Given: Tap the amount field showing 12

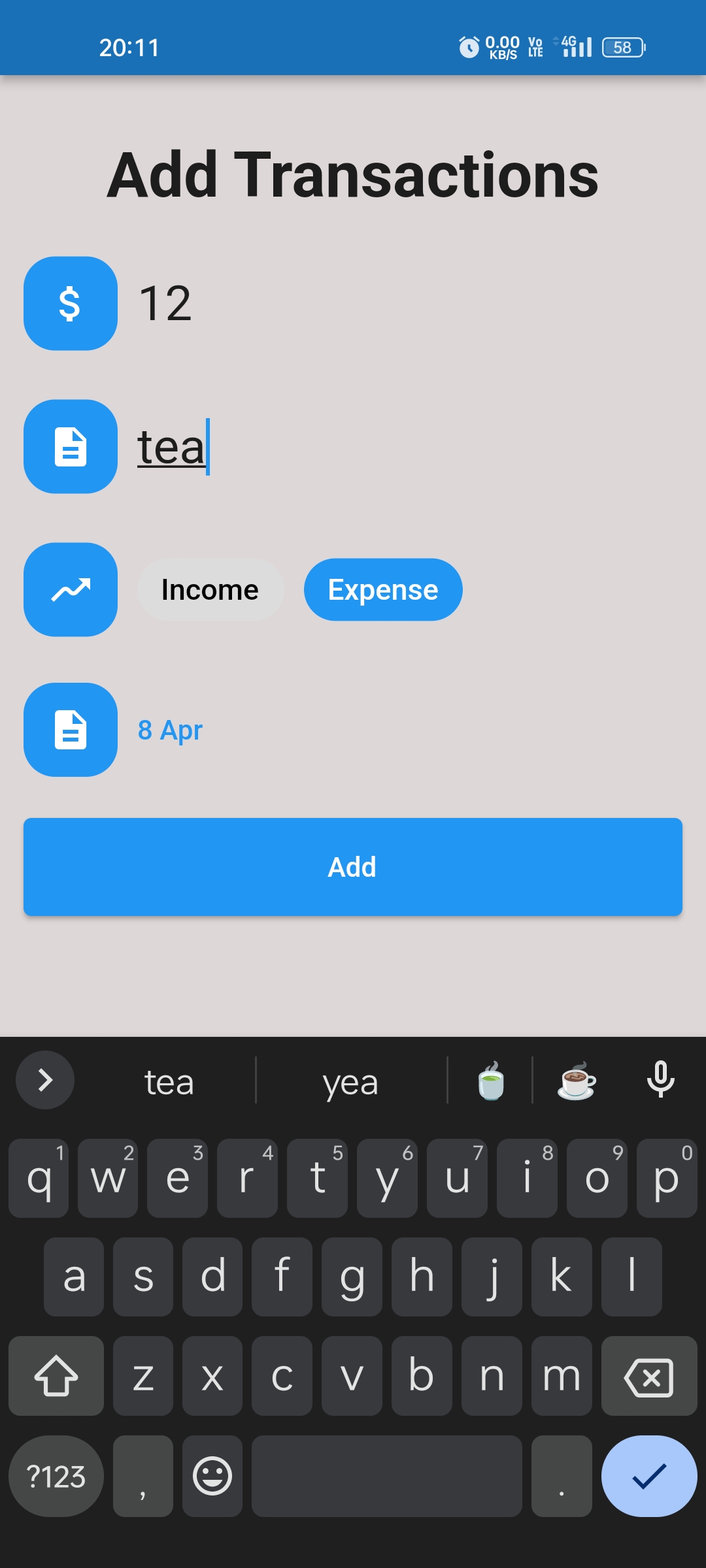Looking at the screenshot, I should (409, 303).
